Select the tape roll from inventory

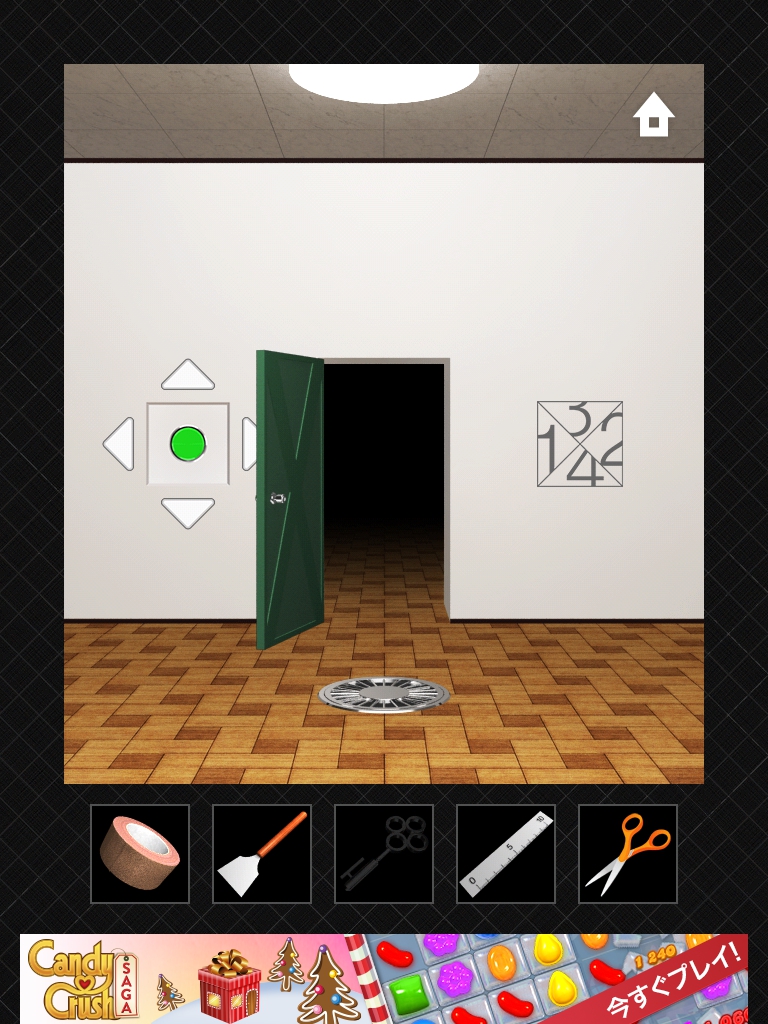140,854
